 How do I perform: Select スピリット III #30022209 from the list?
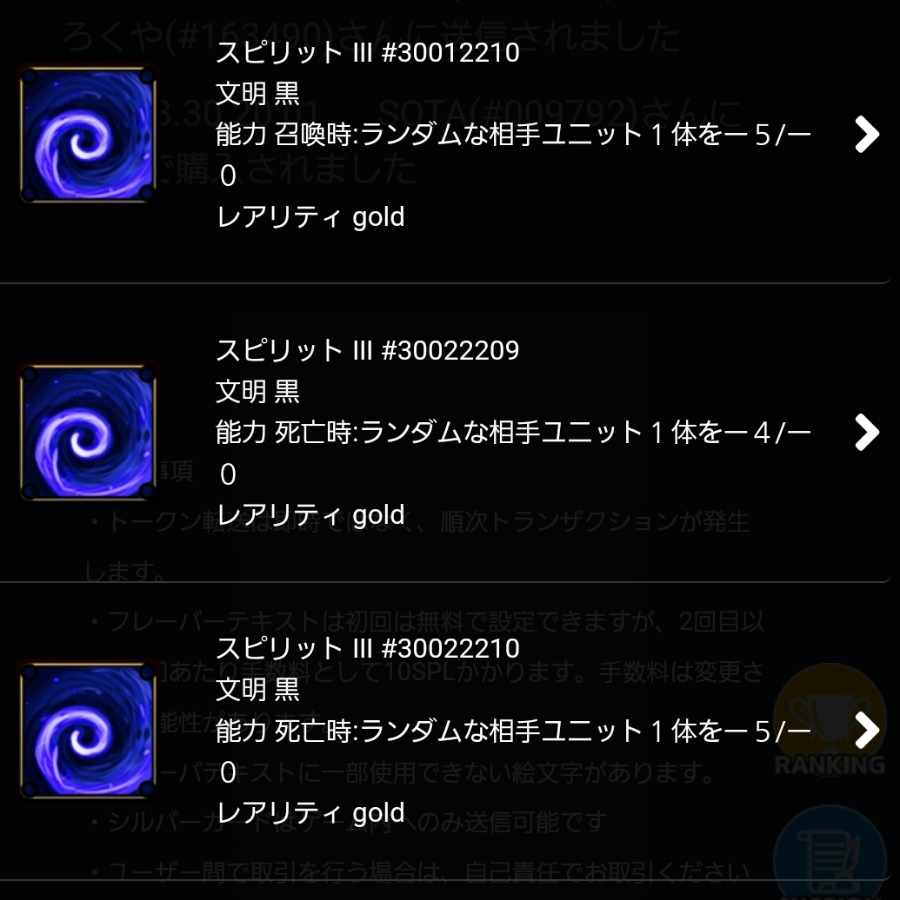pyautogui.click(x=450, y=432)
